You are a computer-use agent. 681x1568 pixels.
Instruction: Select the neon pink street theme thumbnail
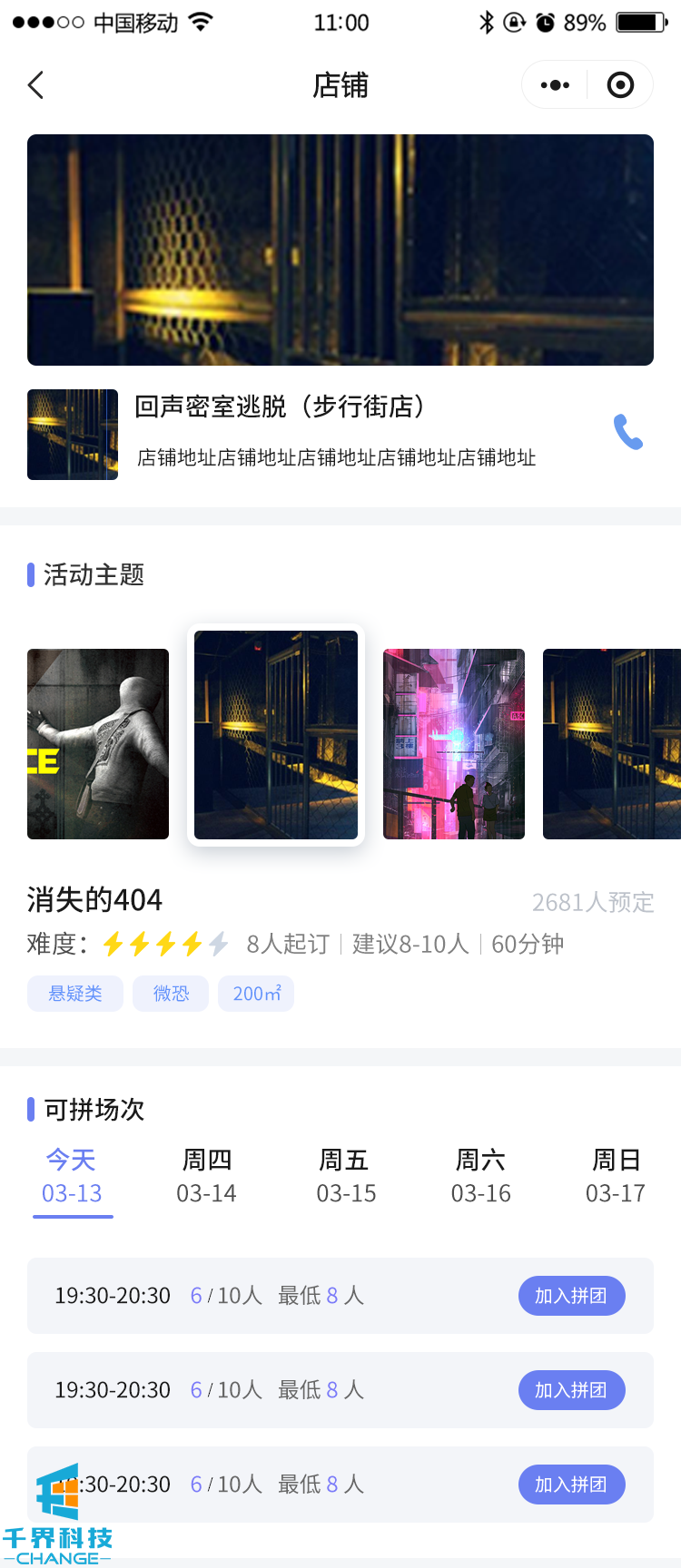pos(454,744)
